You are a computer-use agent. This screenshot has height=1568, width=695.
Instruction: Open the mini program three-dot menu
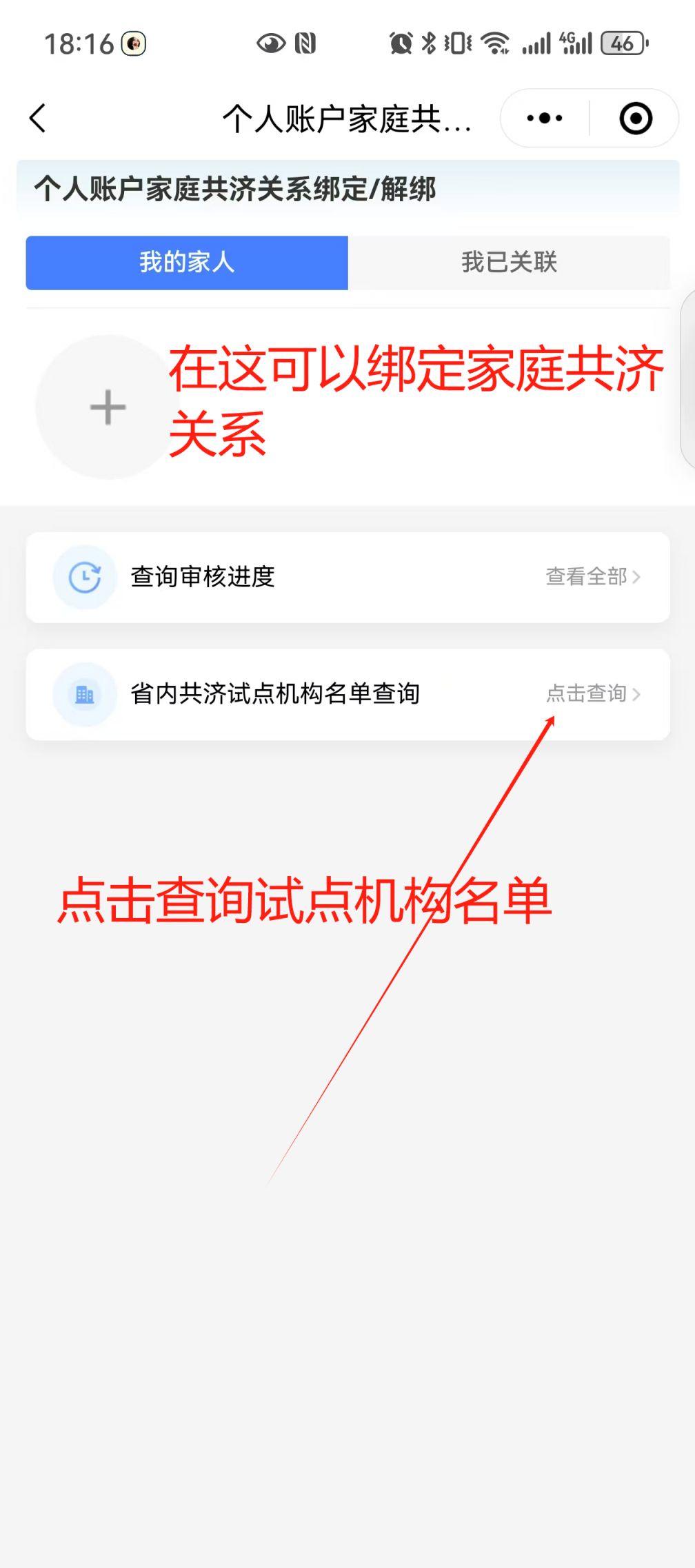[545, 118]
